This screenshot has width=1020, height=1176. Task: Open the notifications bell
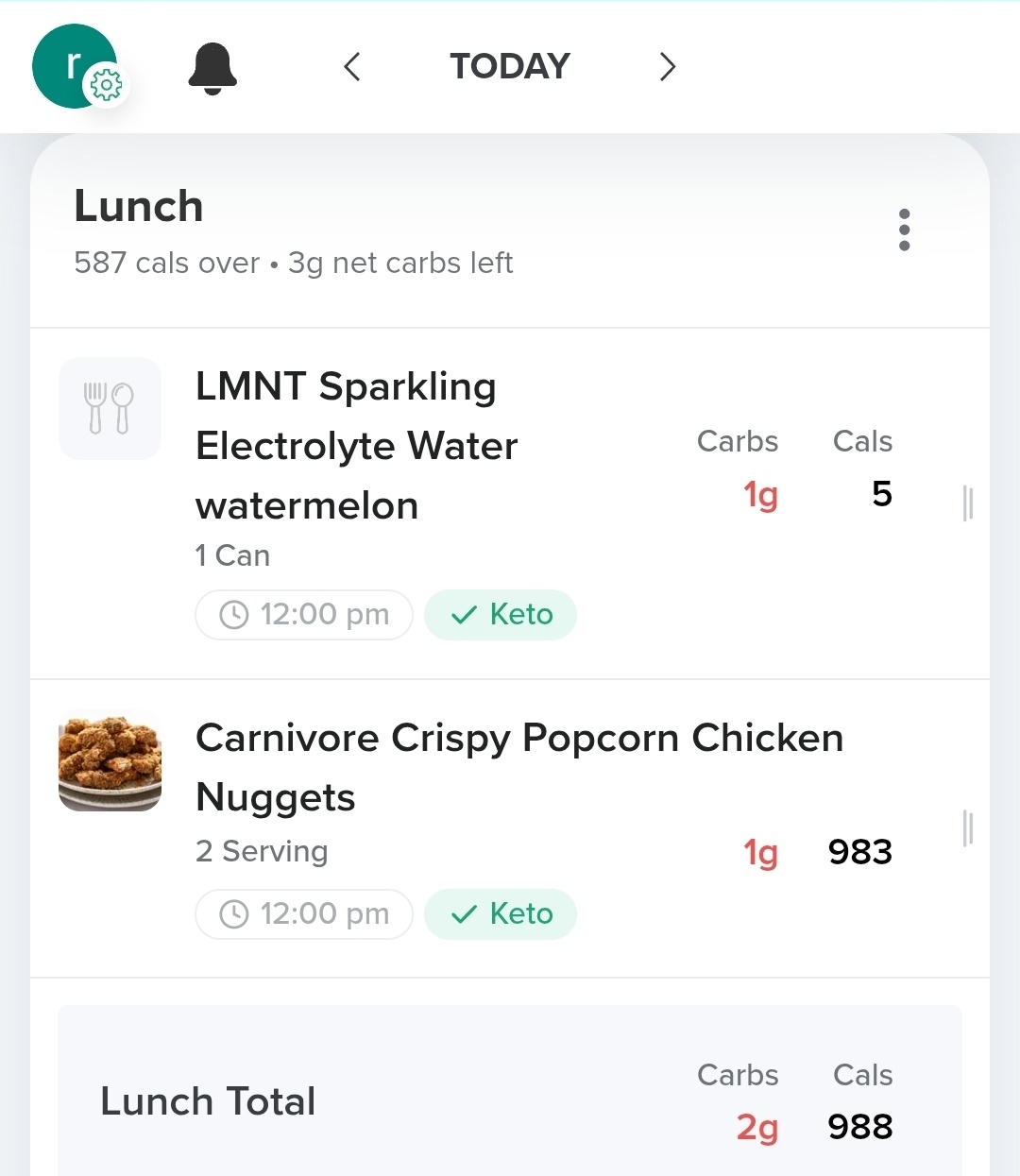point(212,68)
